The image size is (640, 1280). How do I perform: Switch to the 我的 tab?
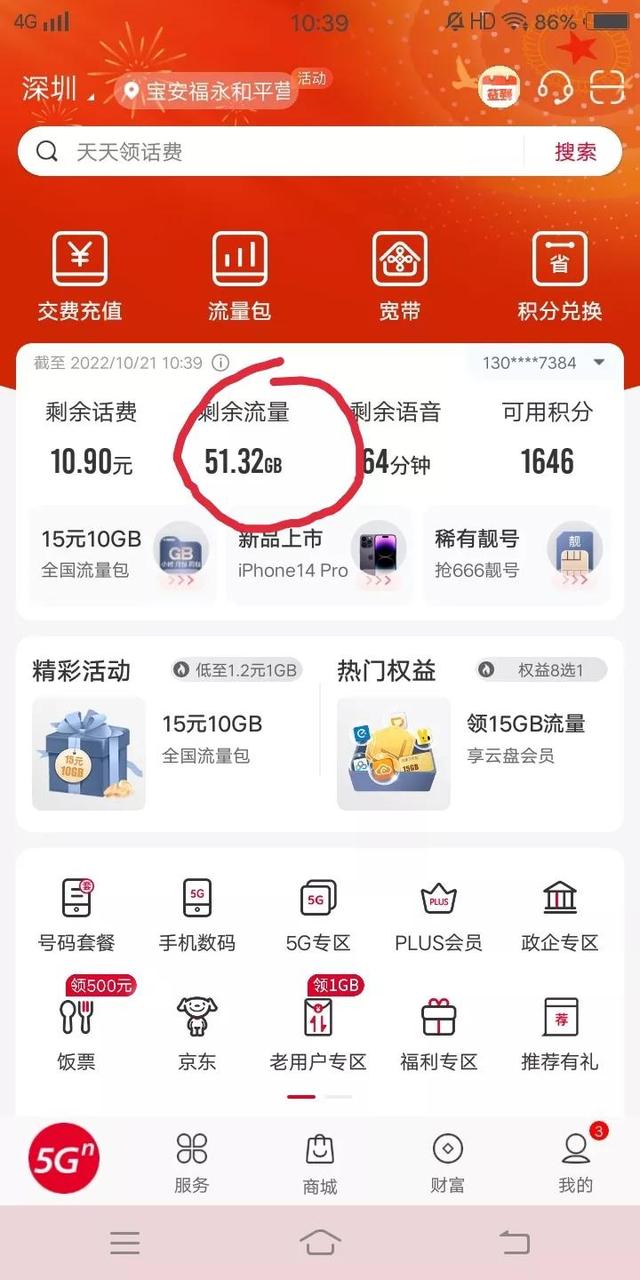576,1164
